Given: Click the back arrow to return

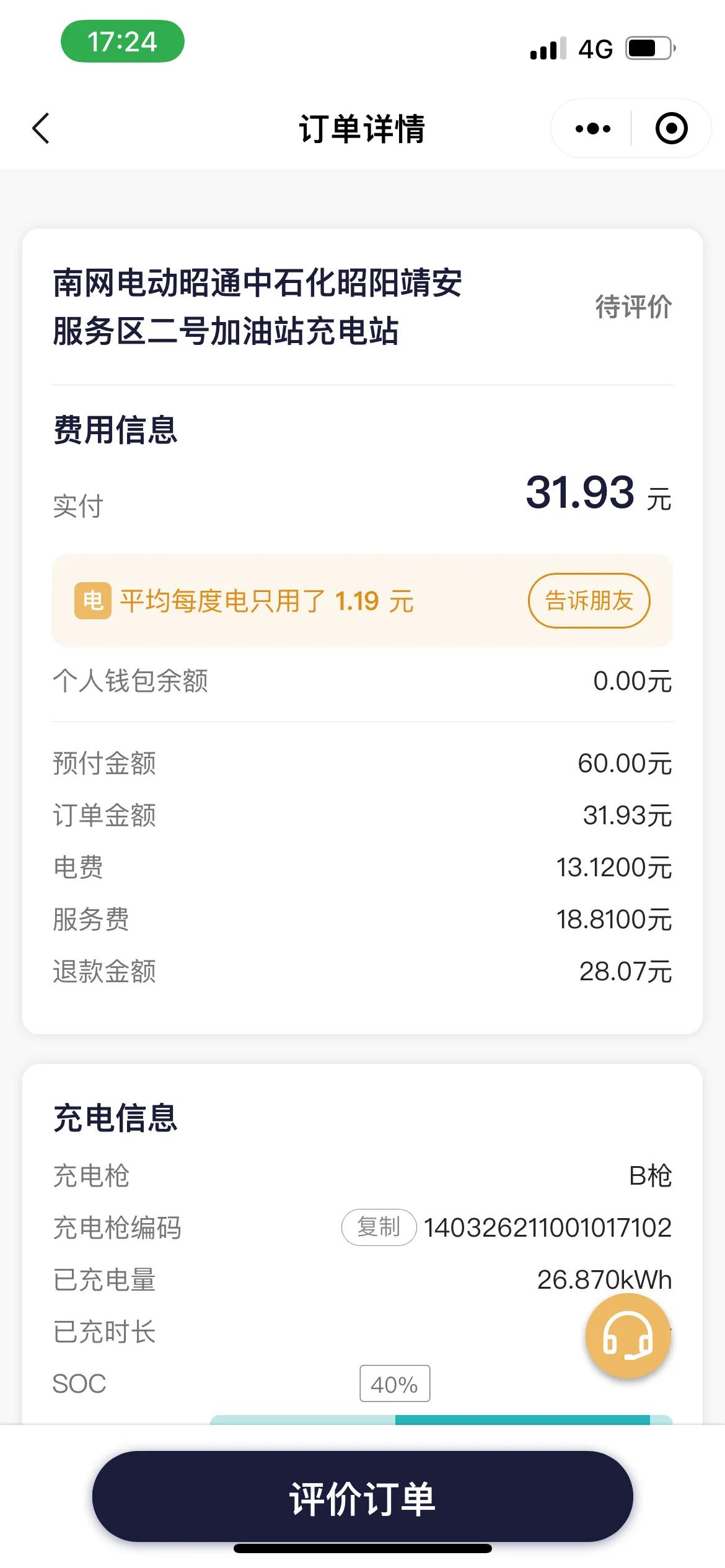Looking at the screenshot, I should (x=41, y=128).
